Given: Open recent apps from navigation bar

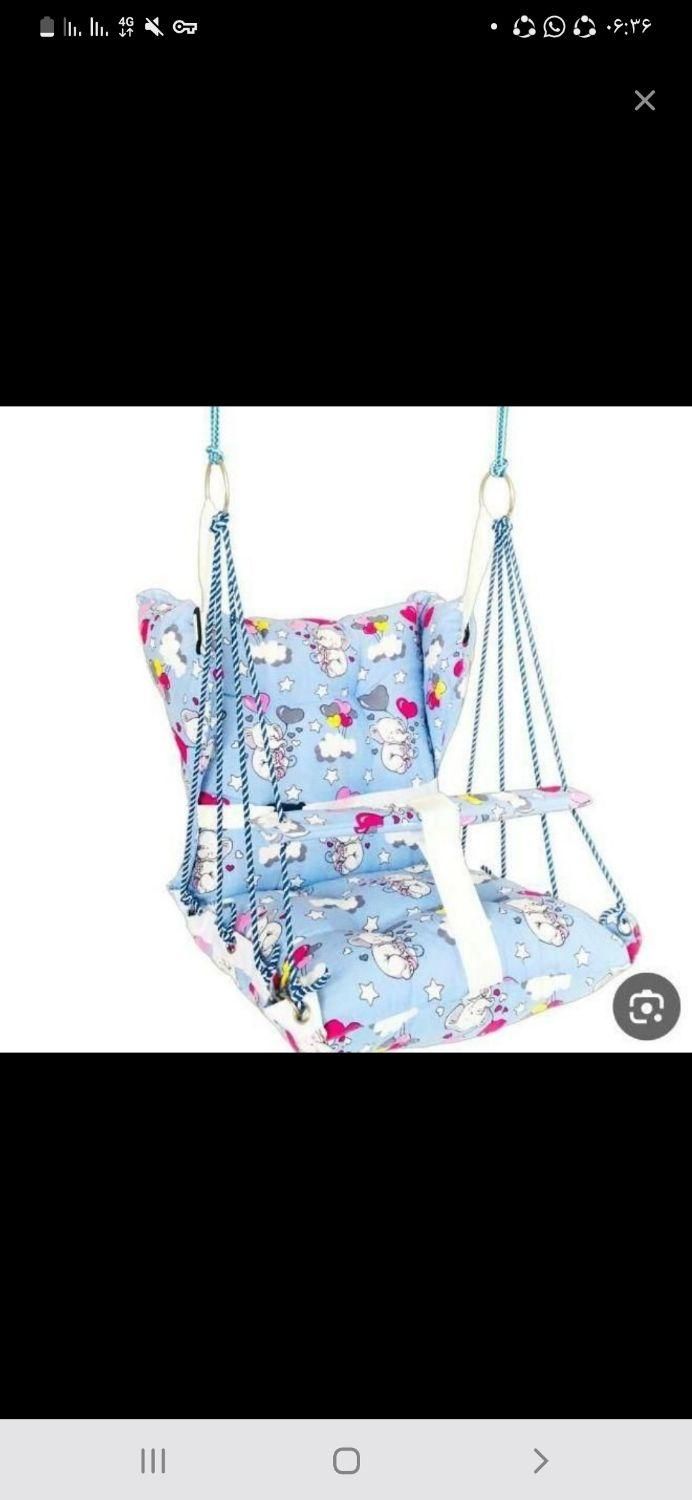Looking at the screenshot, I should tap(153, 1461).
